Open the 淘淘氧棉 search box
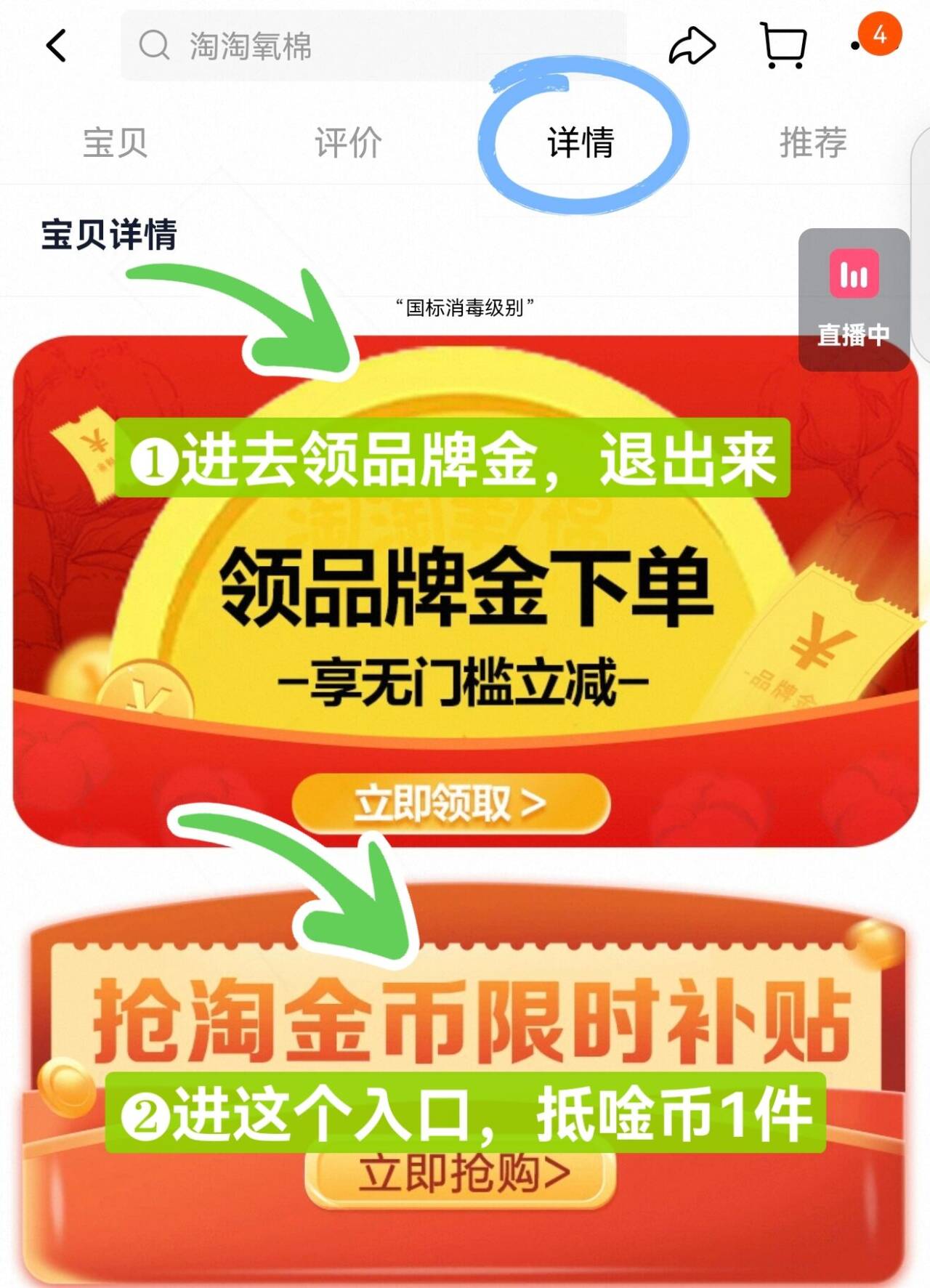 [x=373, y=46]
